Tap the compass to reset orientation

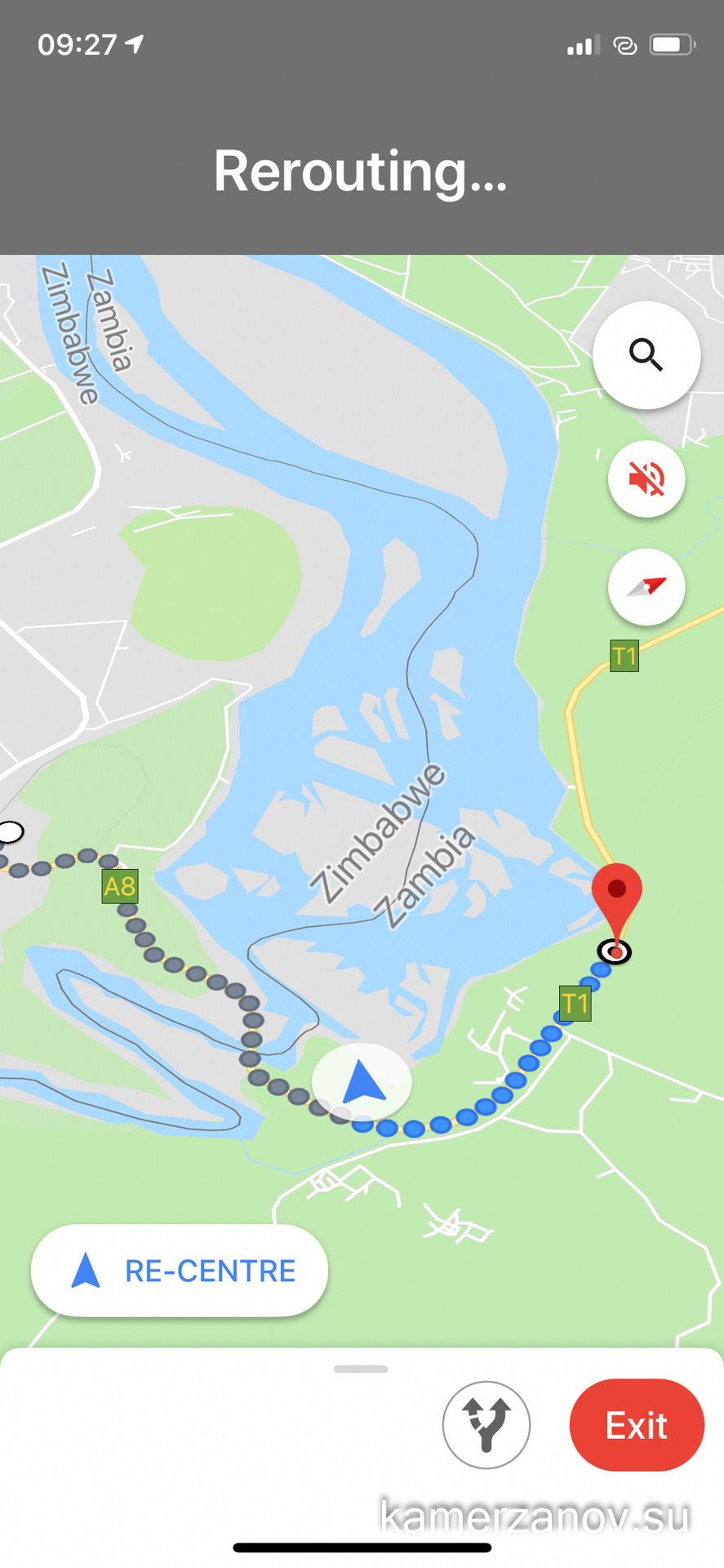[646, 586]
